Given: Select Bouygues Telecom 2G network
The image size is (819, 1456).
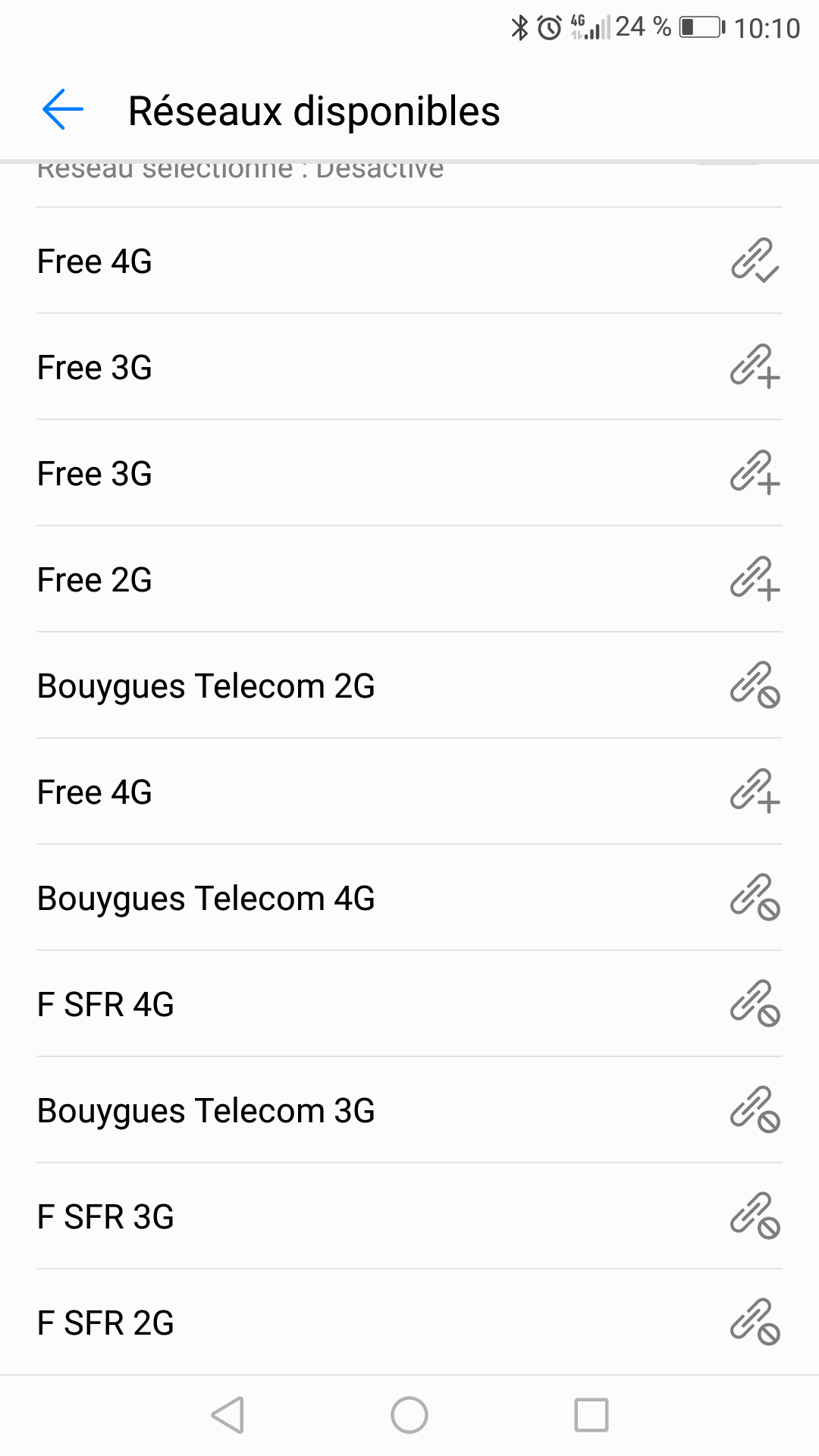Looking at the screenshot, I should coord(409,686).
